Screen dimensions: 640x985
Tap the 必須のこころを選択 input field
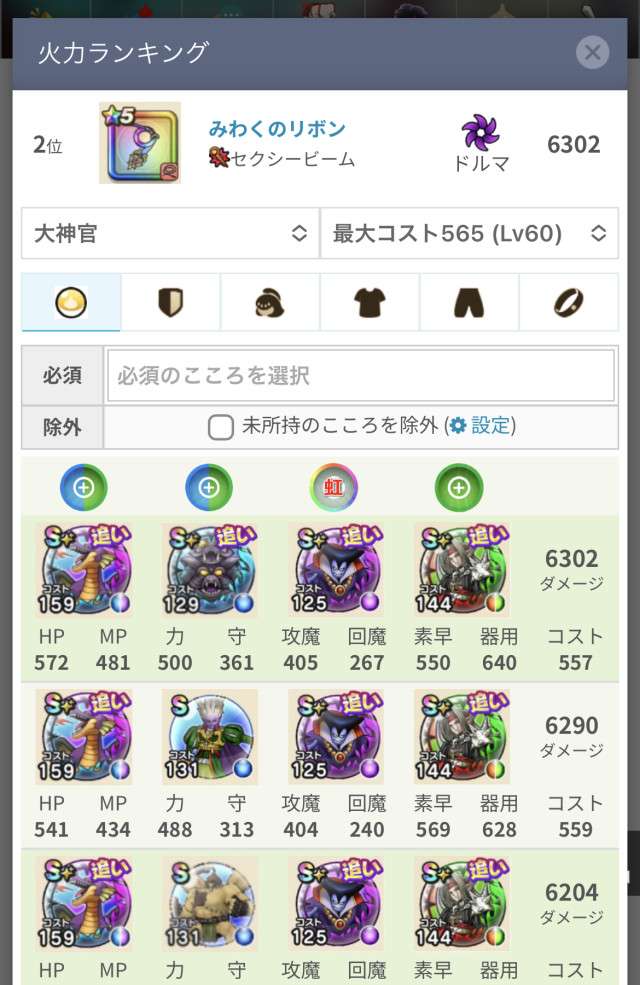[x=360, y=376]
